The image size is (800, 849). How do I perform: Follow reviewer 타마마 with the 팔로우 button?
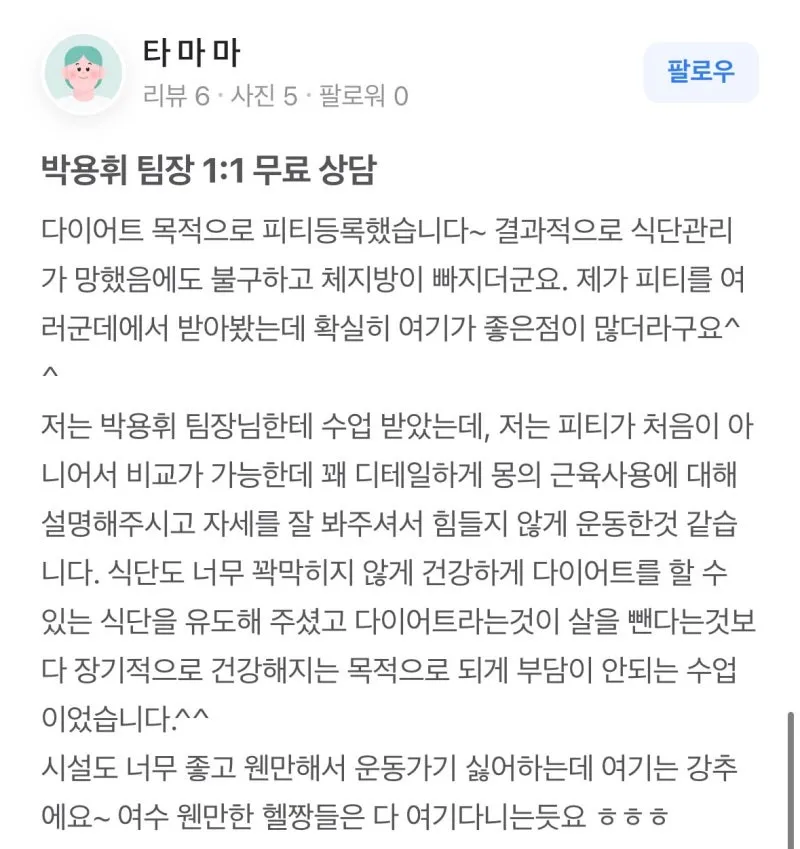(x=700, y=72)
